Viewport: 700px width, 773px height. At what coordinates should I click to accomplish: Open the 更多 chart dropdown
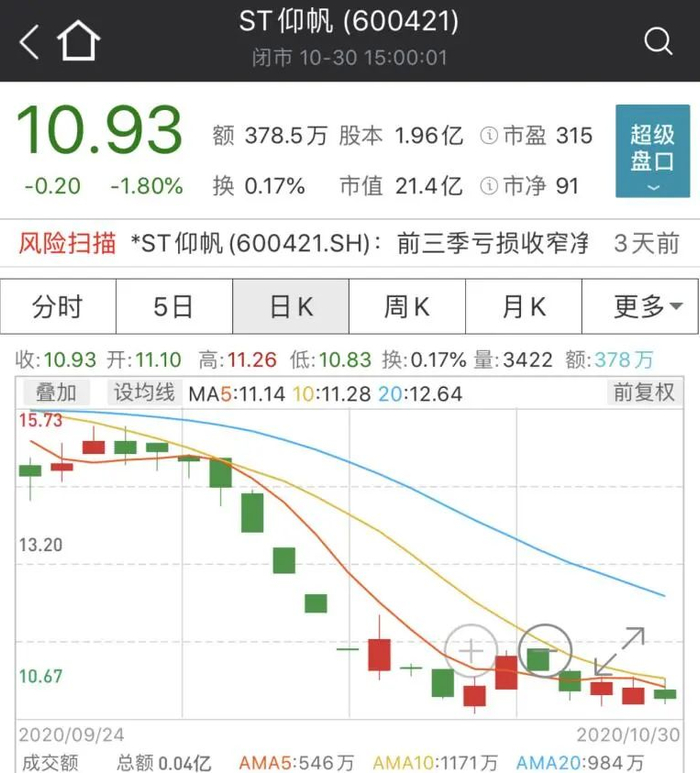point(640,306)
